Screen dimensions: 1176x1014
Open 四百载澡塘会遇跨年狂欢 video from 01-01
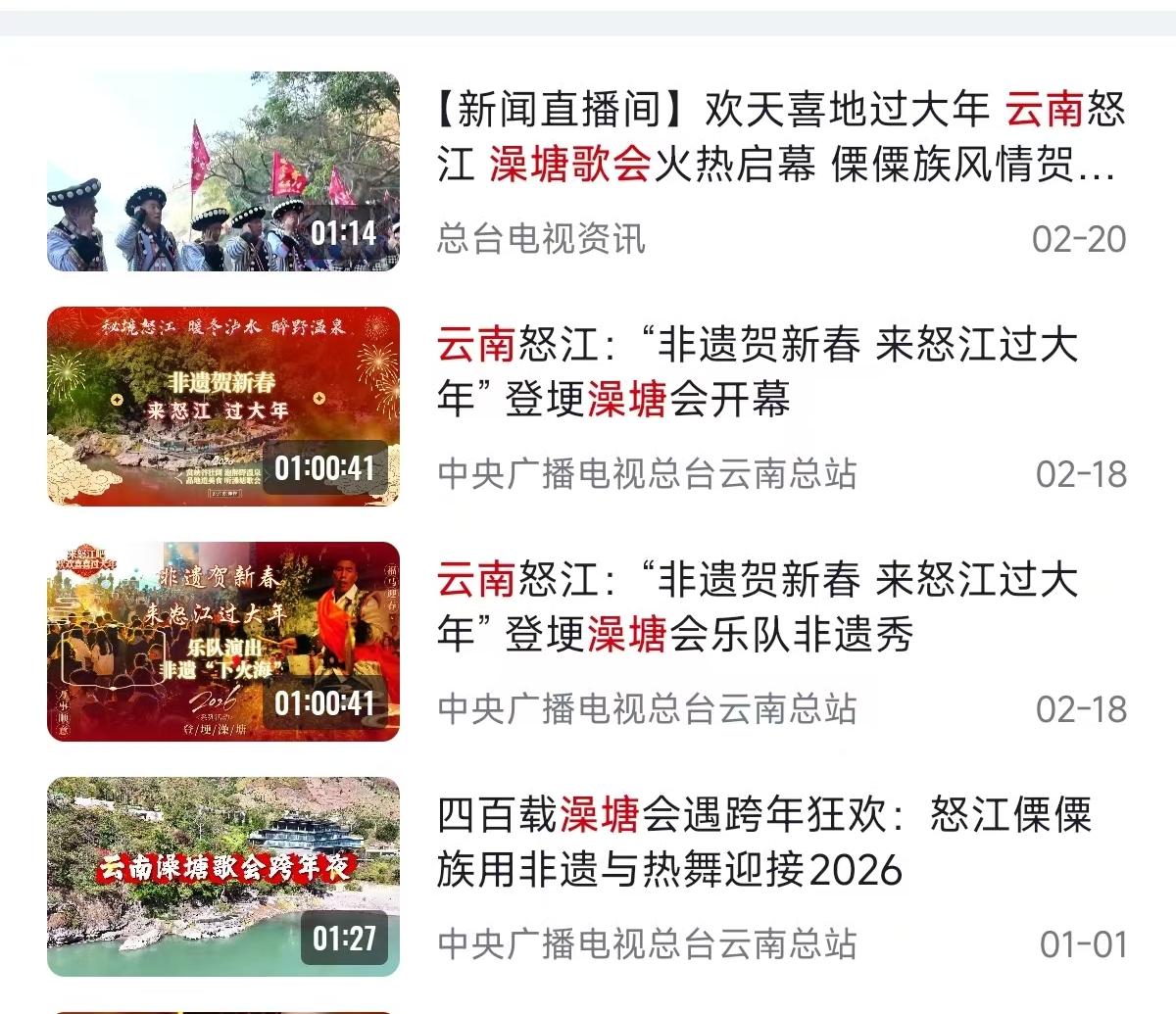pos(764,843)
